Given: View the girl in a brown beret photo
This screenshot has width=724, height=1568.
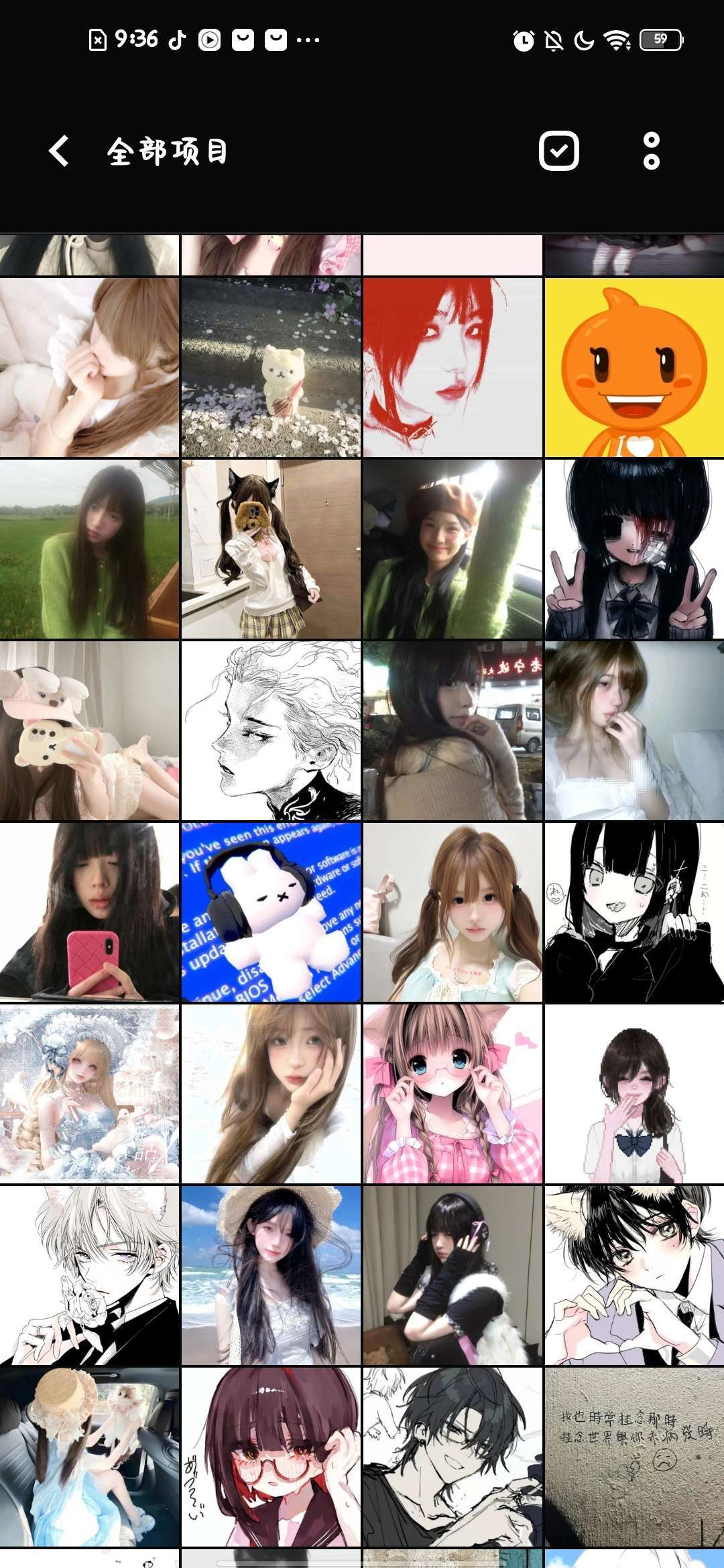Looking at the screenshot, I should 452,549.
